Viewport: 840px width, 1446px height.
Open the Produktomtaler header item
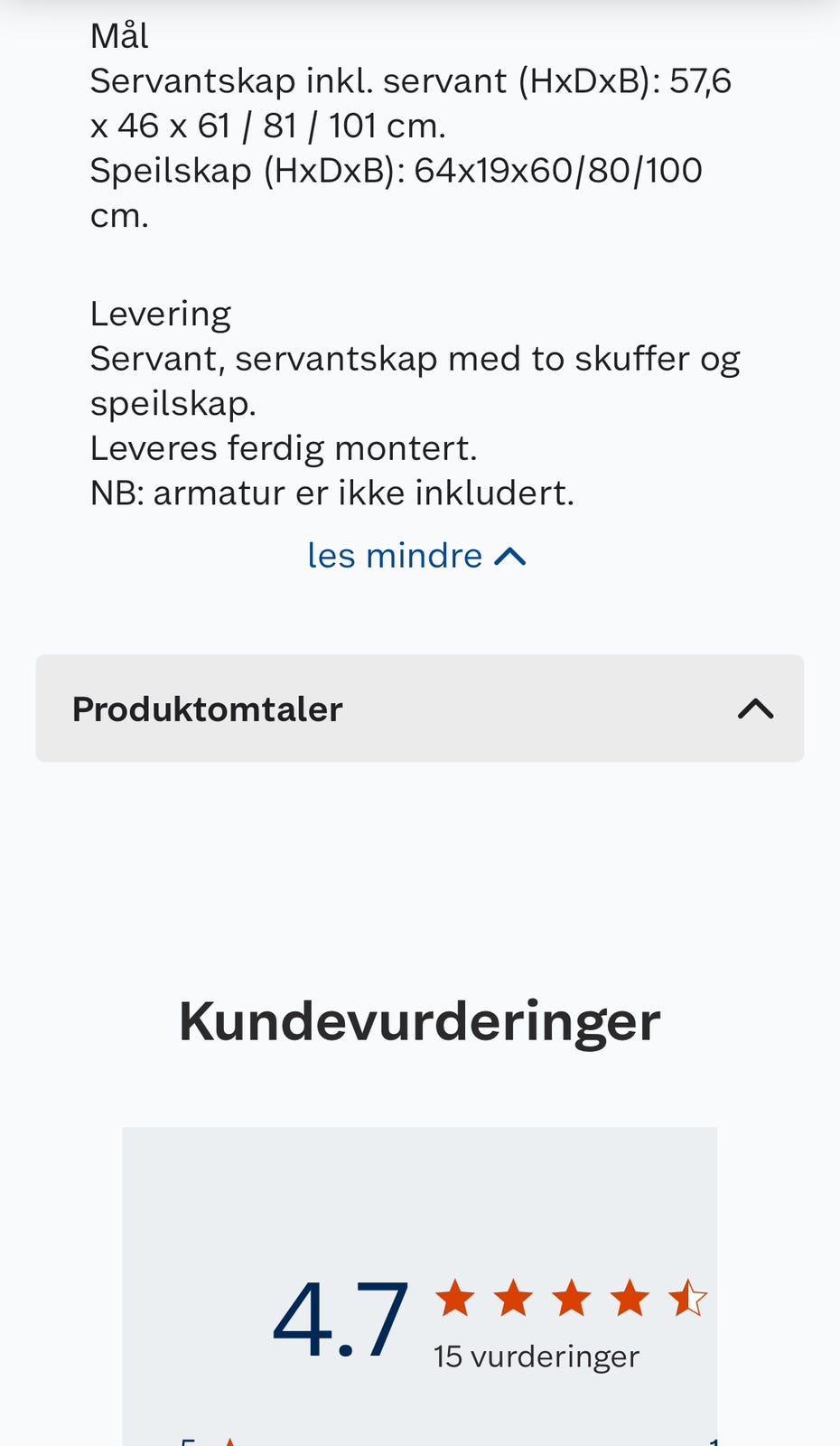point(207,709)
